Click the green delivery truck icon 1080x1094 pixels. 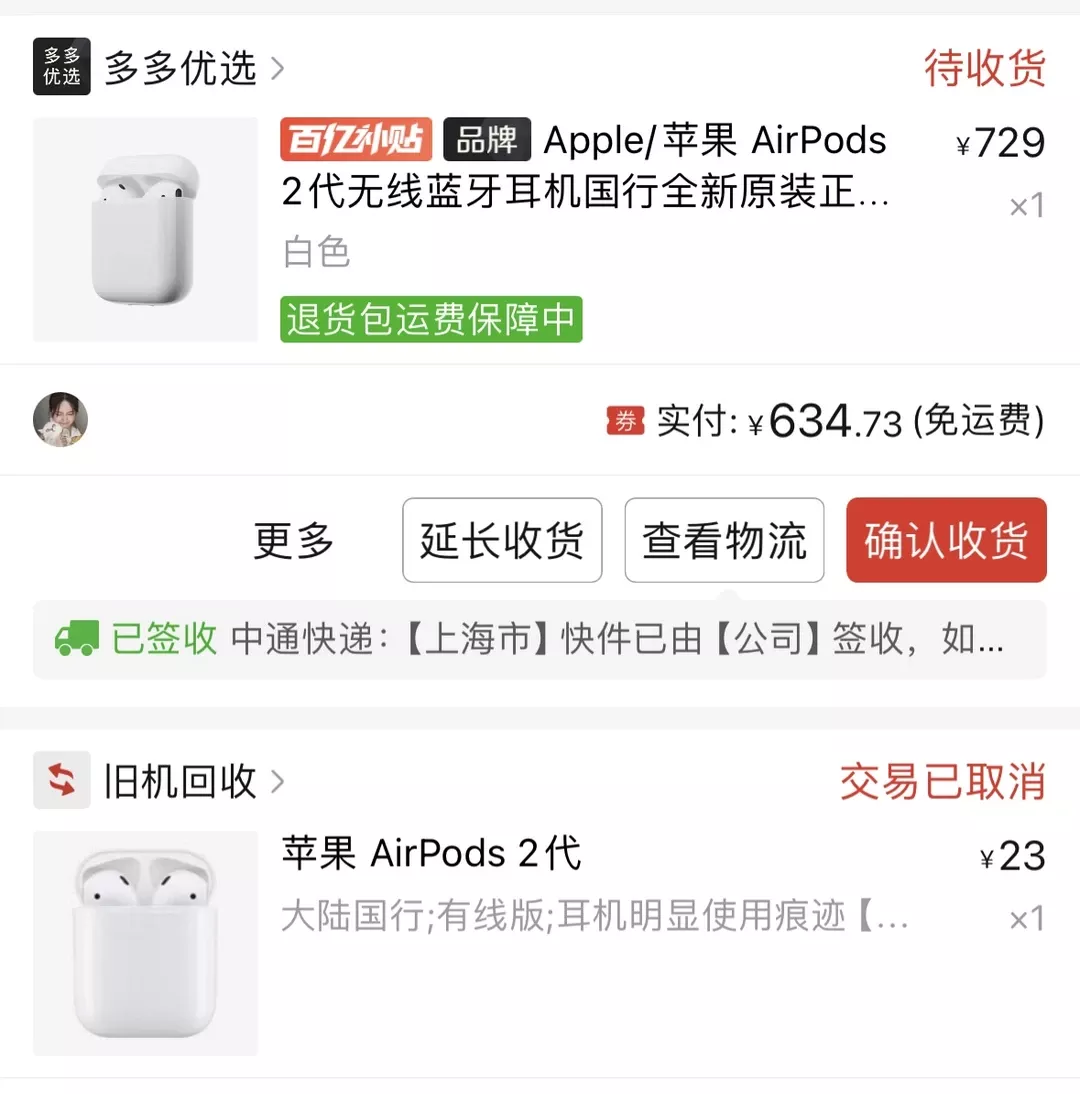point(78,638)
